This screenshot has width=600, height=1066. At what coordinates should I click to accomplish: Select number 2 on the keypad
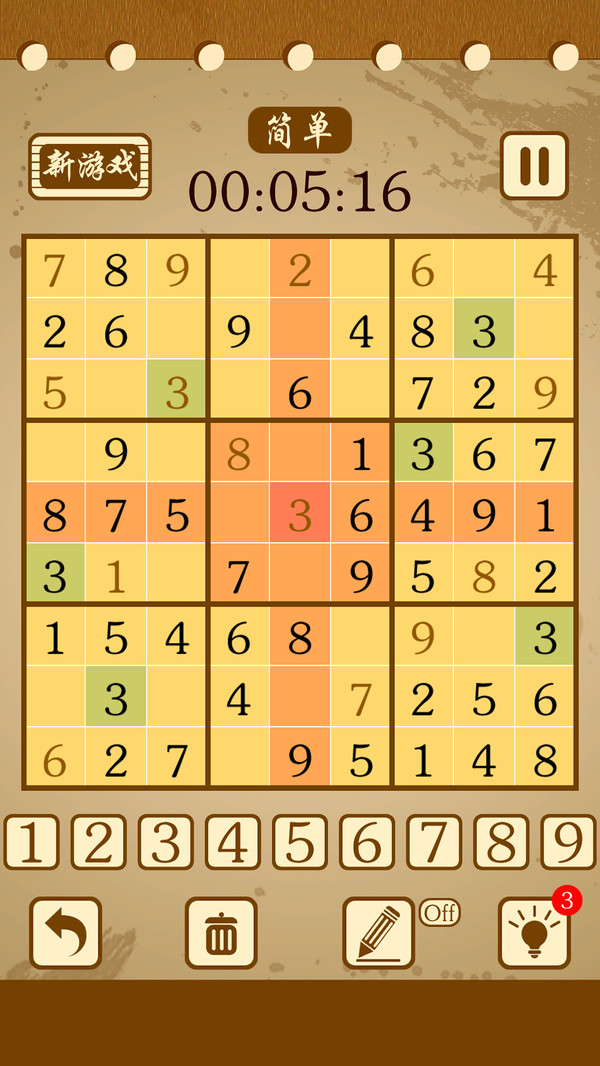(x=99, y=842)
